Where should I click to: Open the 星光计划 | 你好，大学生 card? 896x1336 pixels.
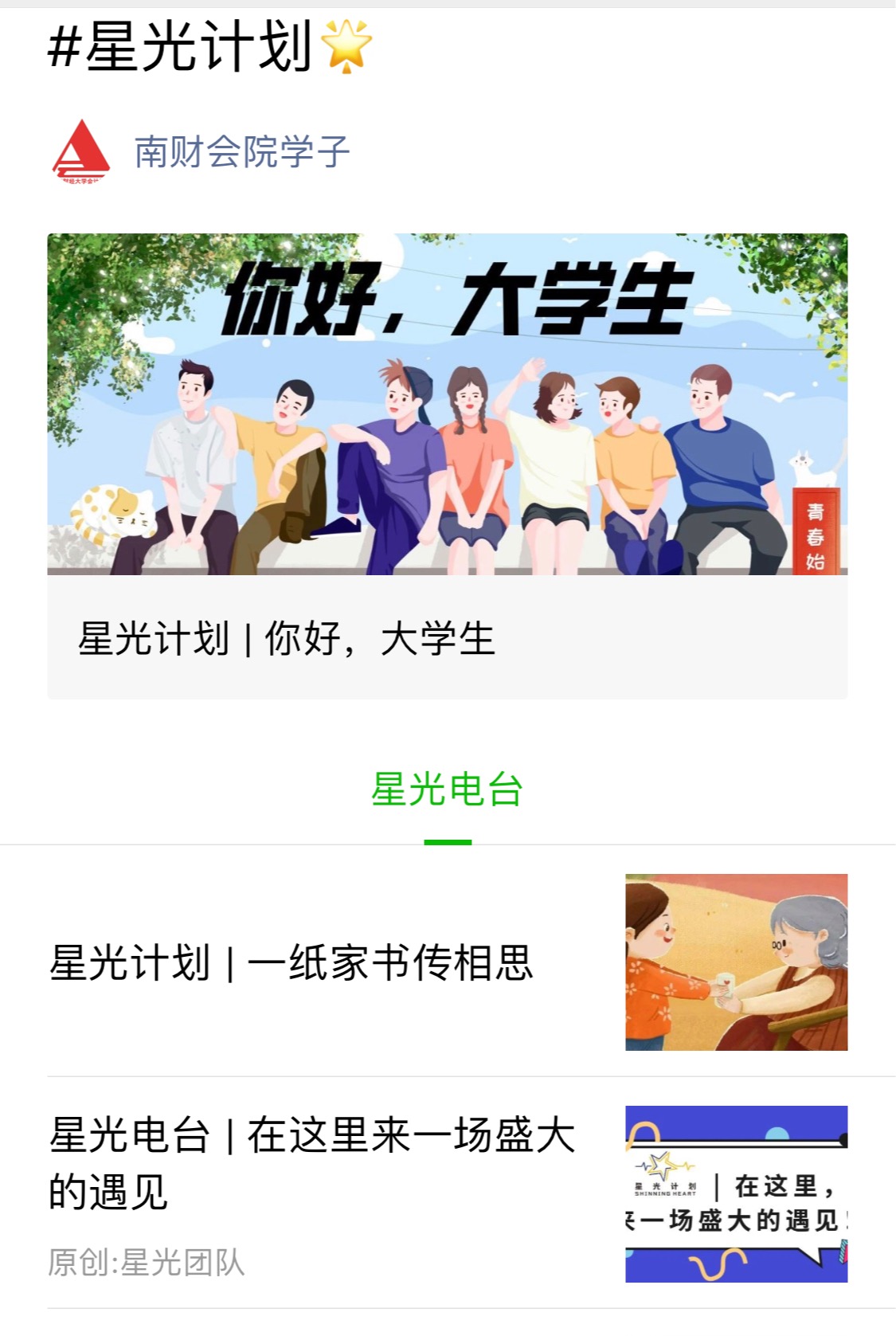[447, 466]
